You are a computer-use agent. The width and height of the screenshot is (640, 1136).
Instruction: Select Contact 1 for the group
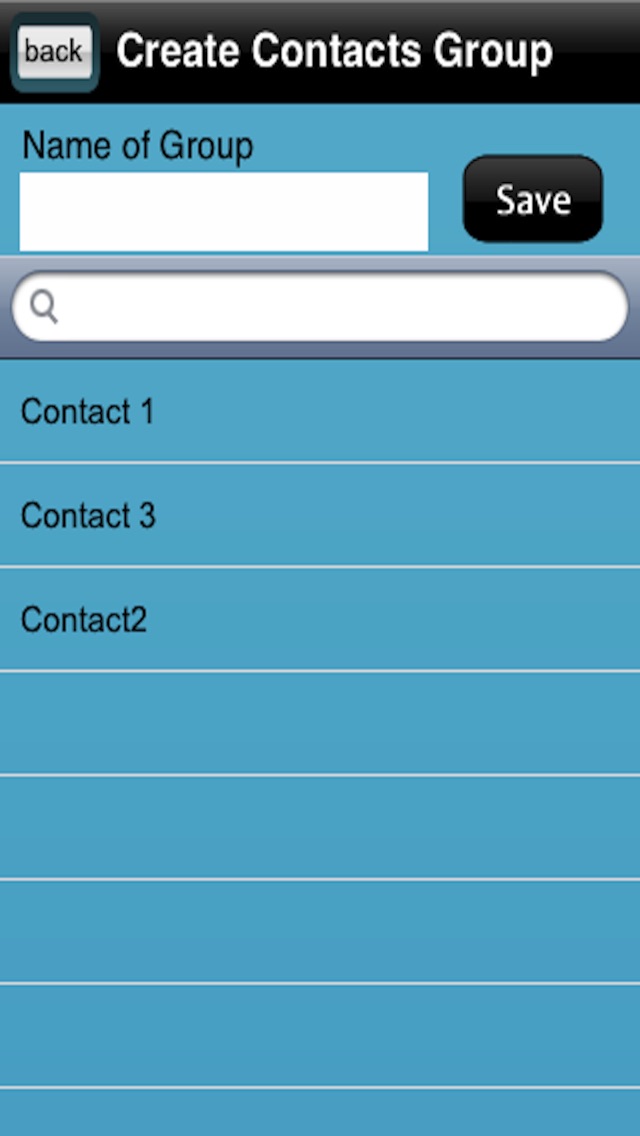(320, 411)
